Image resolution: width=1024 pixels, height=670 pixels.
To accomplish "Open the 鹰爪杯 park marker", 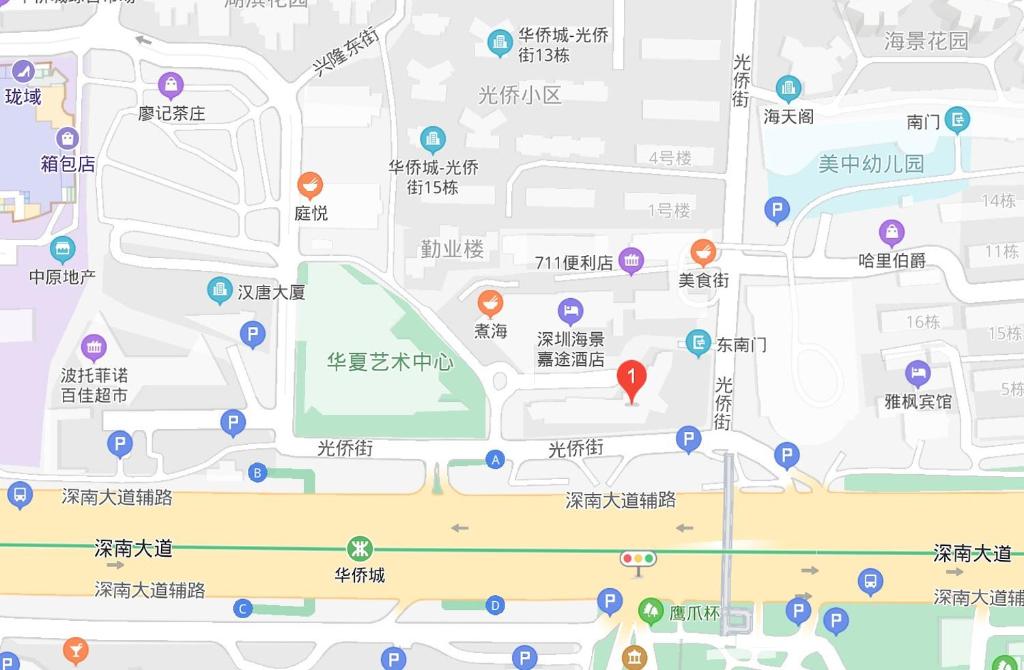I will pos(651,611).
